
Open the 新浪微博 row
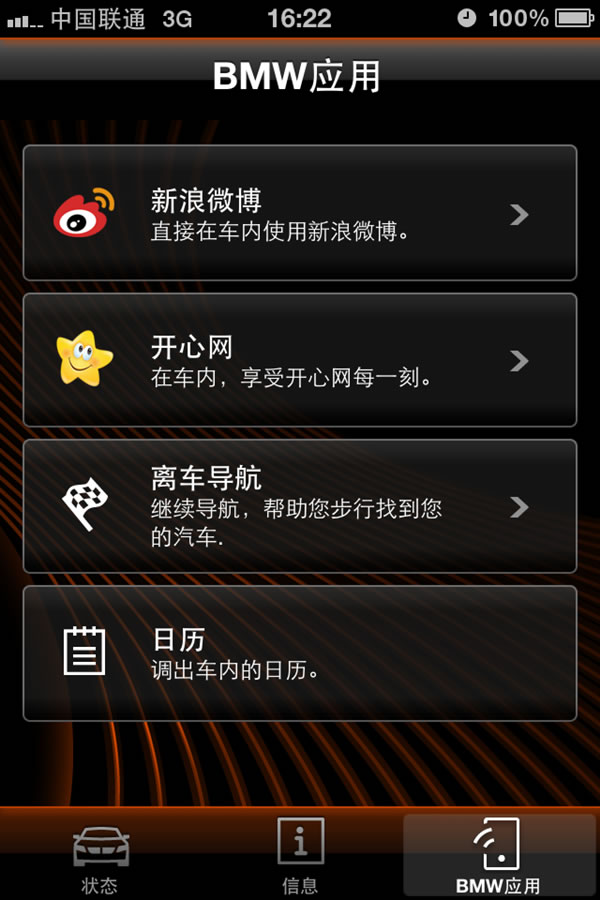[300, 213]
